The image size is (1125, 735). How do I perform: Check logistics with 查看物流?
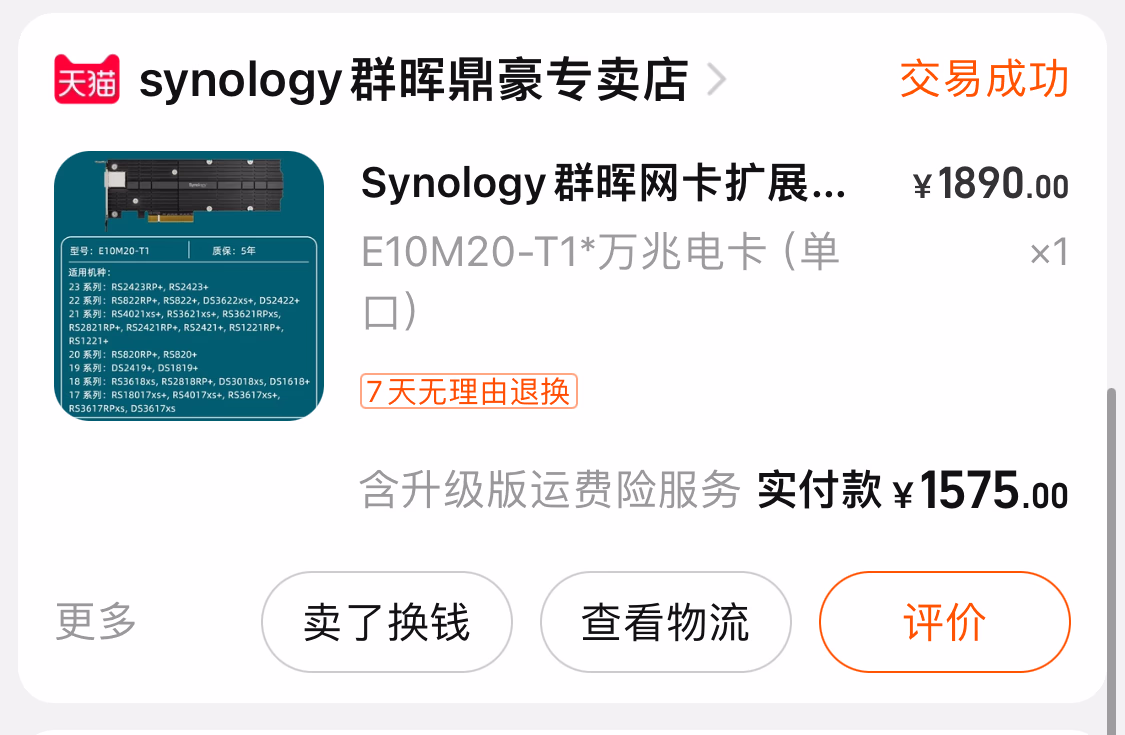[x=665, y=622]
